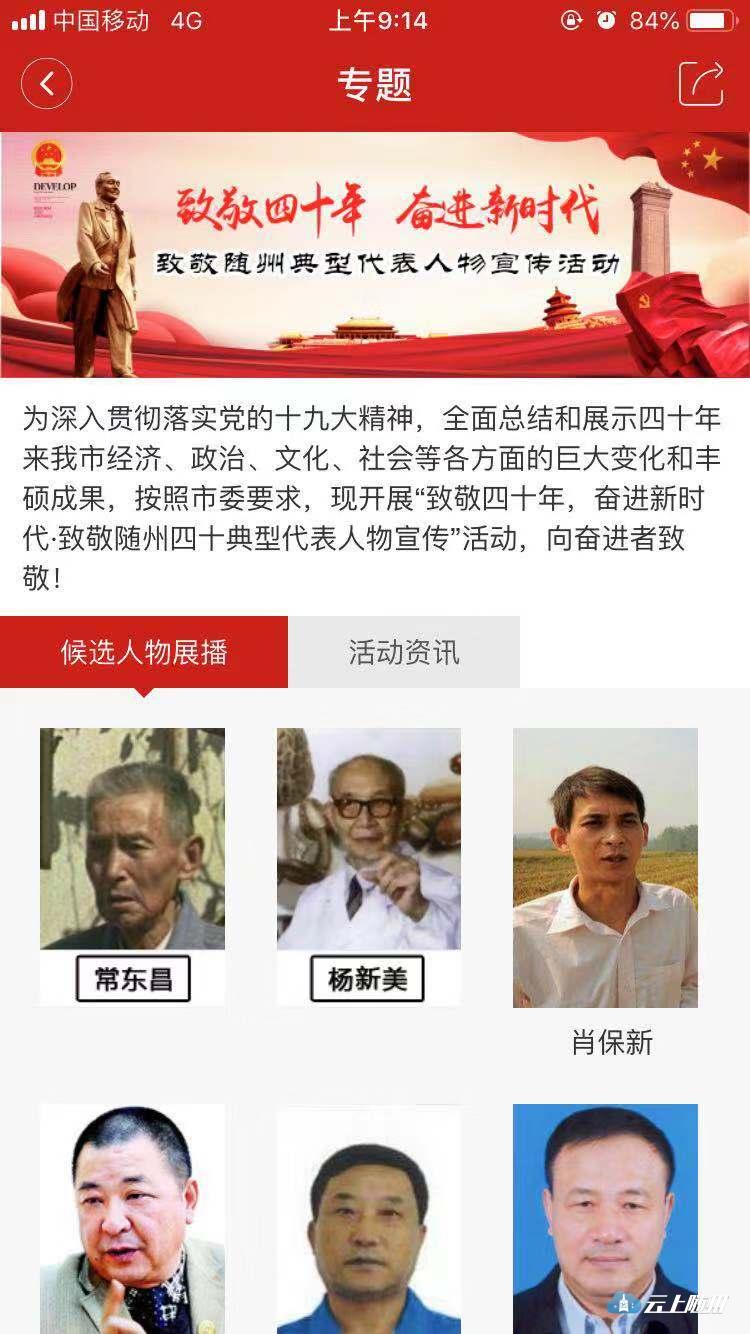The height and width of the screenshot is (1334, 750).
Task: Open the candidate card for 常东昌
Action: coord(132,865)
